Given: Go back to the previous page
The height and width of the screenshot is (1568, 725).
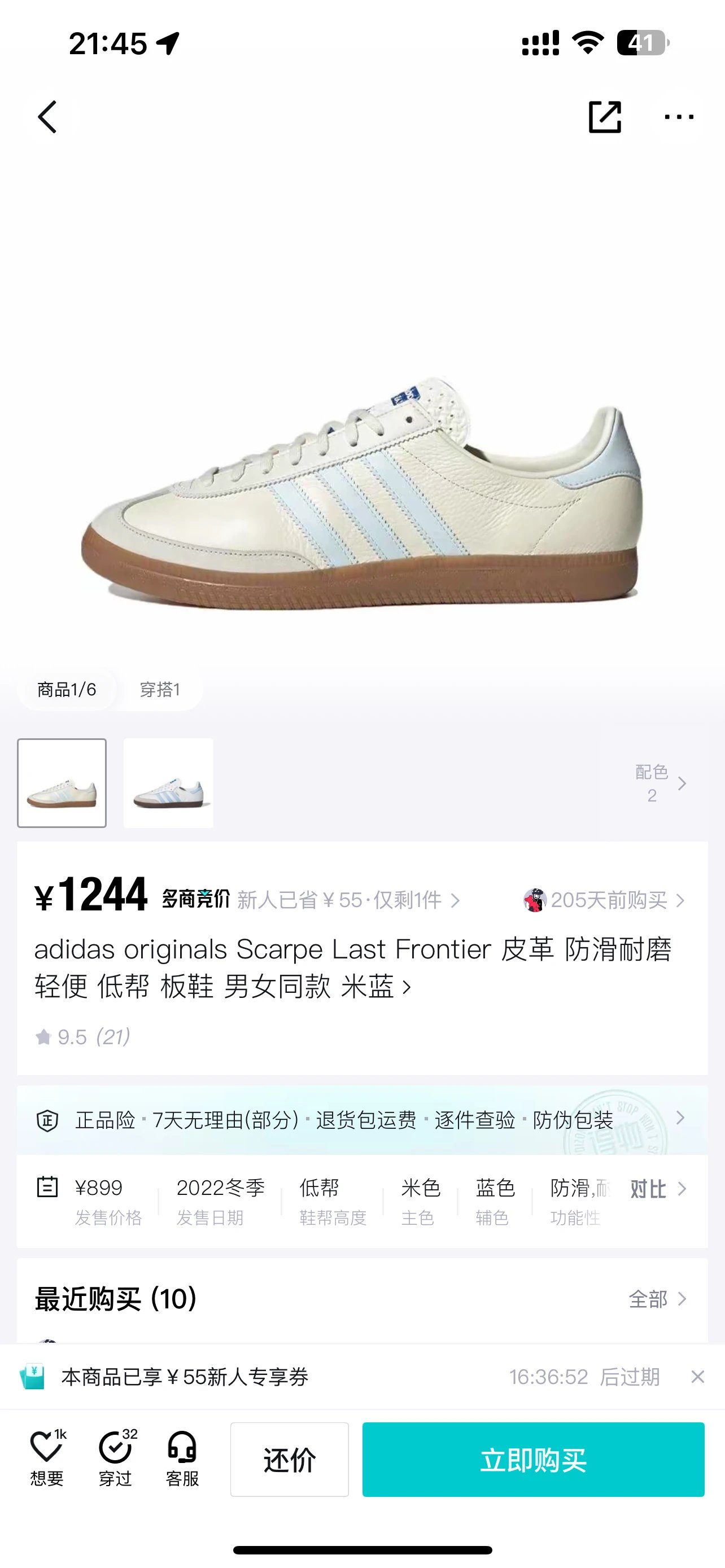Looking at the screenshot, I should [47, 117].
